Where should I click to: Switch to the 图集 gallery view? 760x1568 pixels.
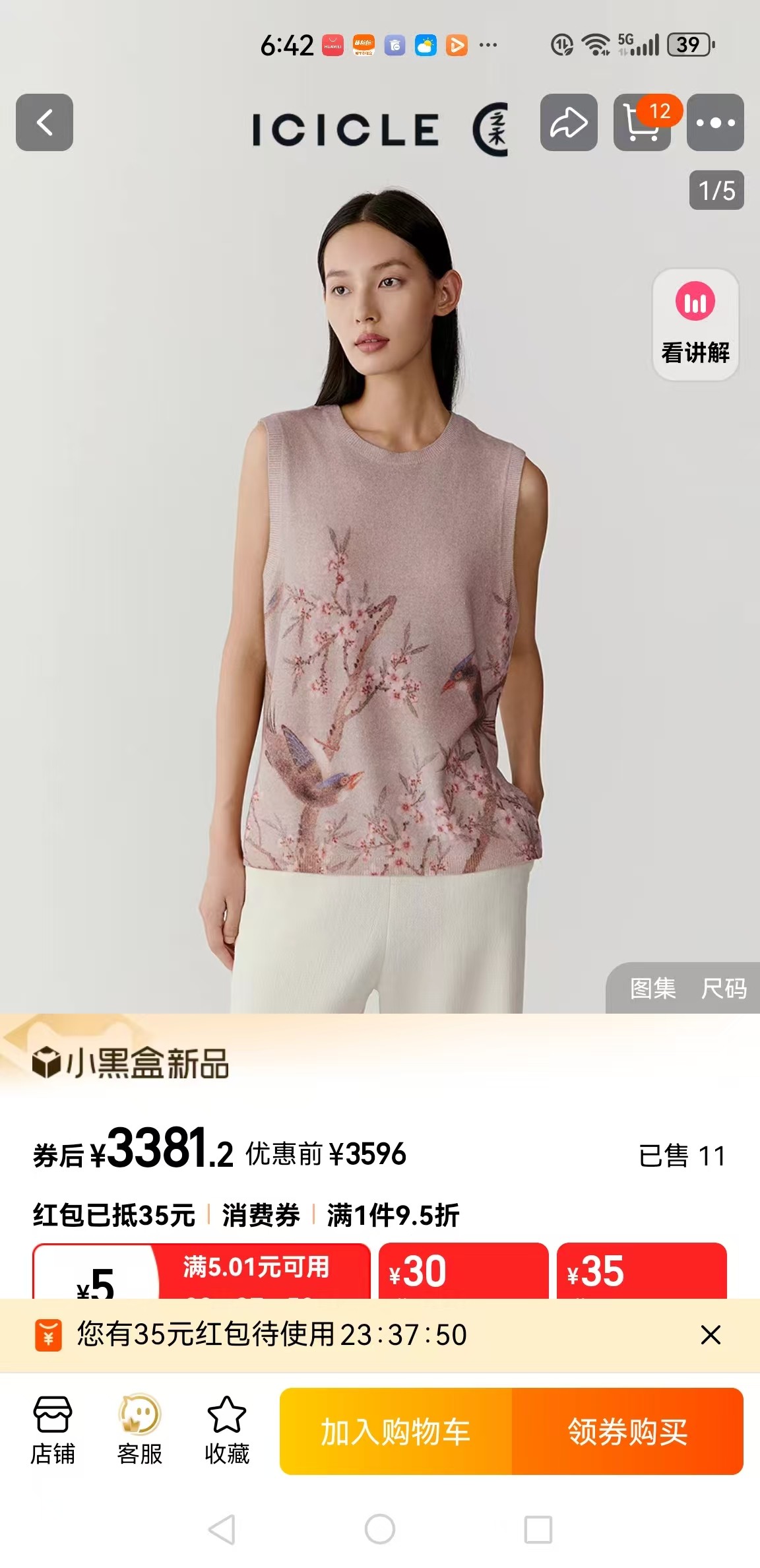tap(652, 989)
